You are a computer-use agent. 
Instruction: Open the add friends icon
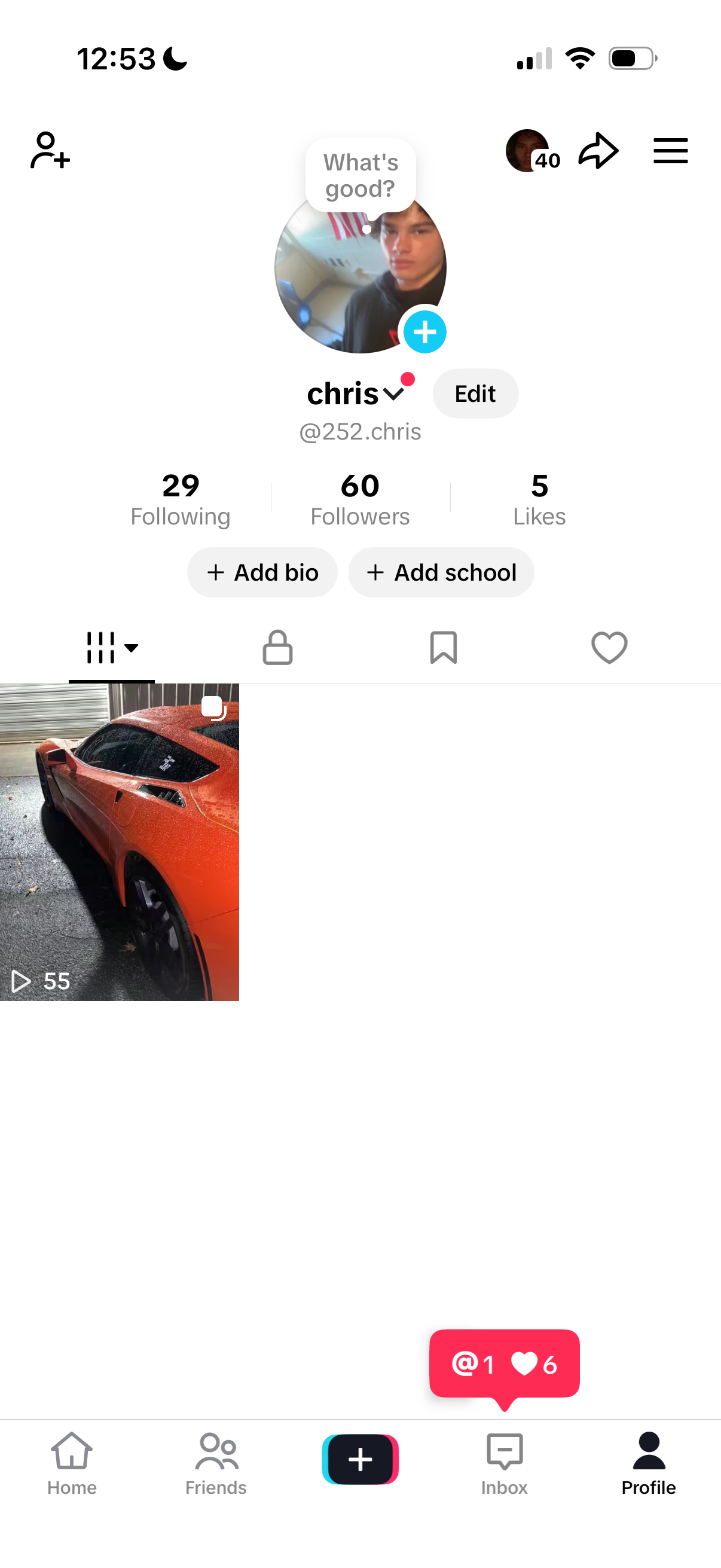pyautogui.click(x=50, y=150)
